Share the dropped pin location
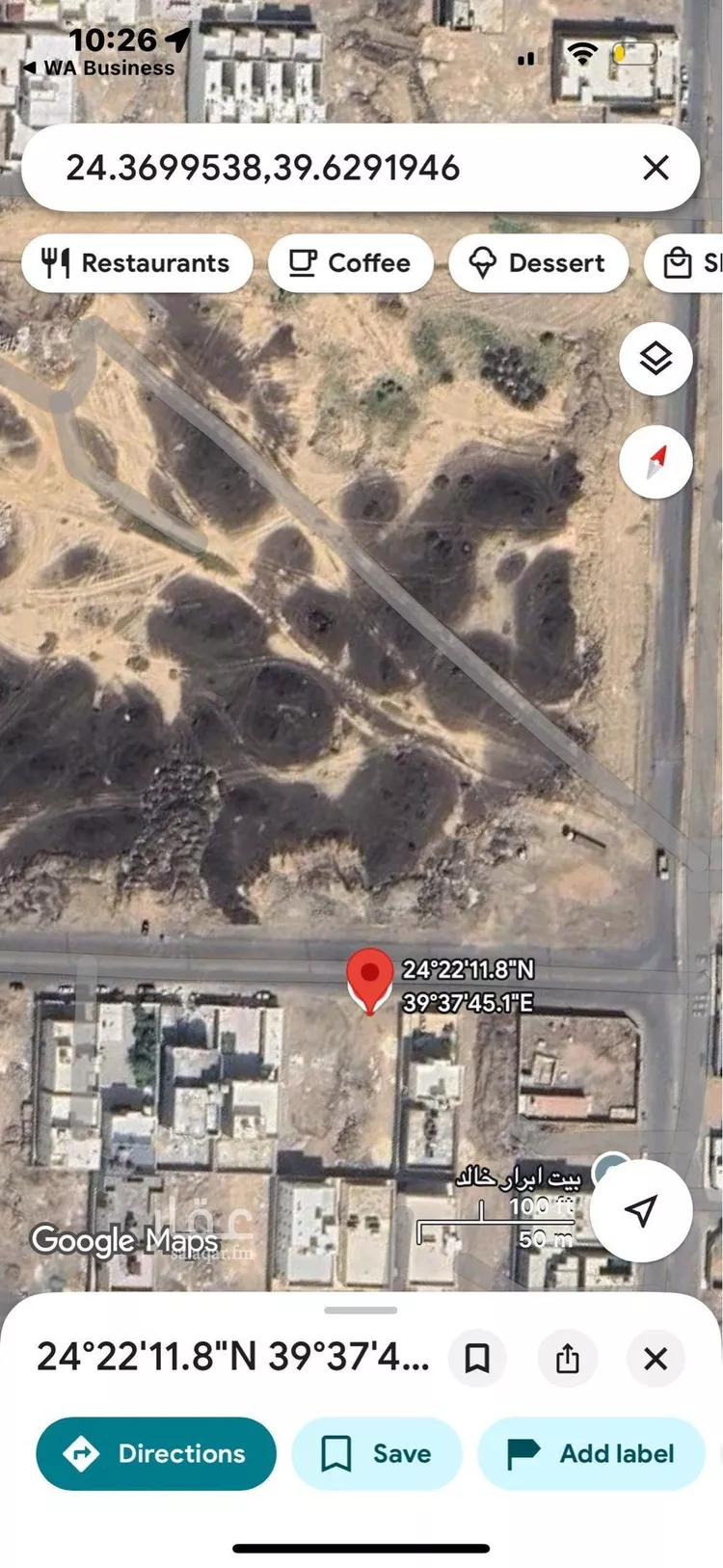Viewport: 723px width, 1568px height. tap(568, 1359)
